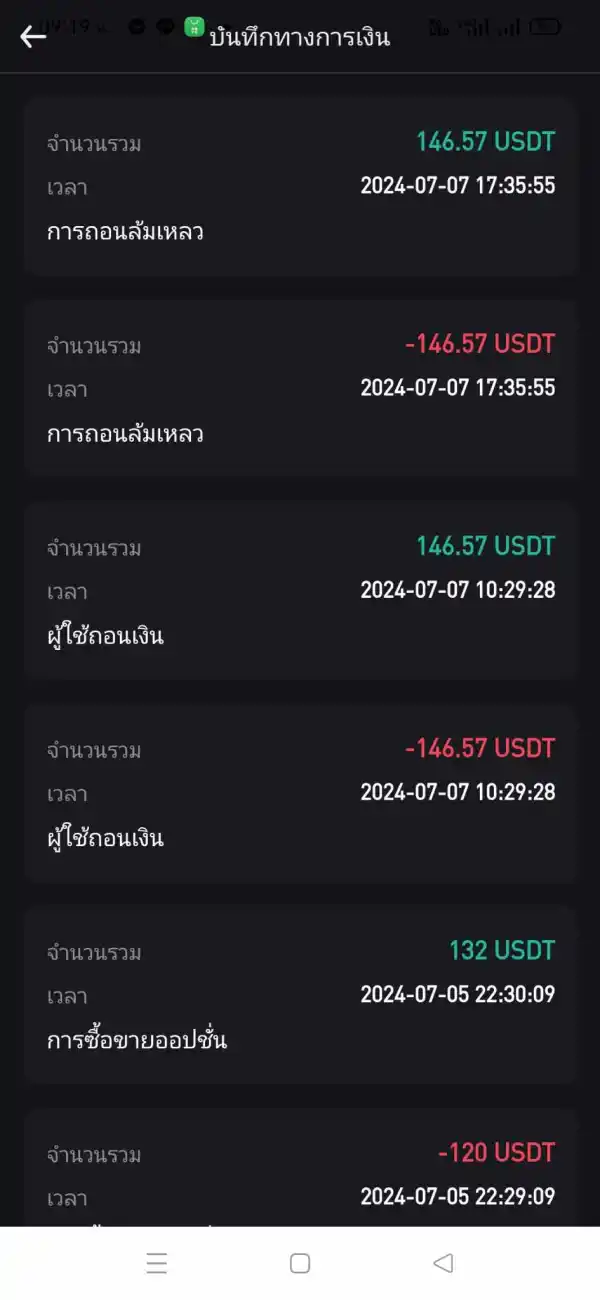Screen dimensions: 600x1300
Task: Open the system recent apps view
Action: click(x=157, y=1263)
